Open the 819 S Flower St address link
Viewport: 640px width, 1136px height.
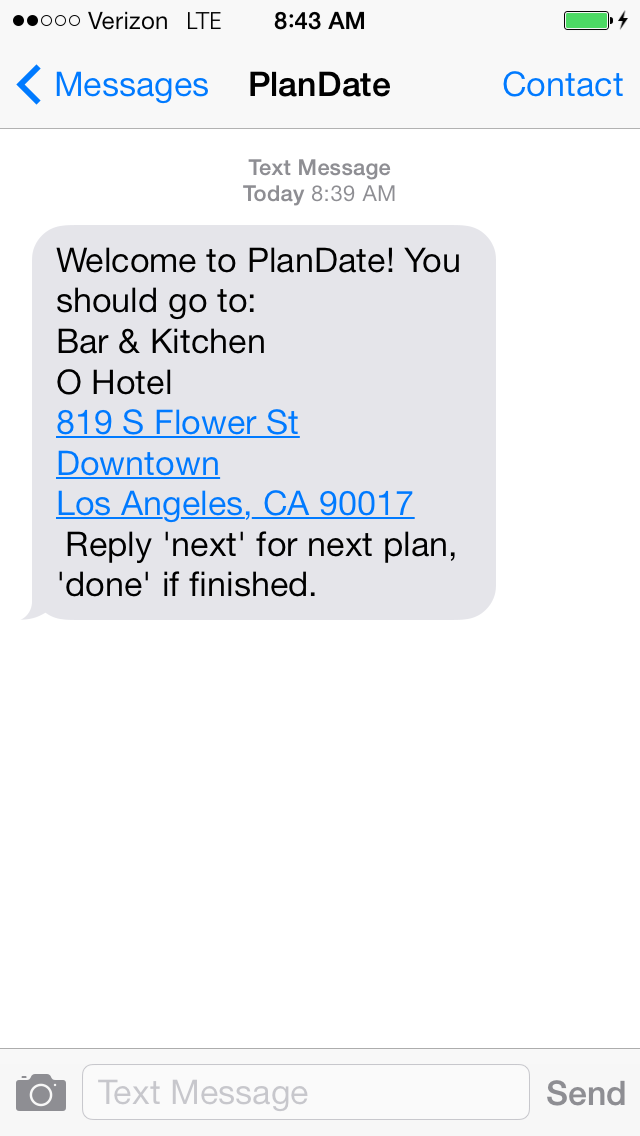177,423
